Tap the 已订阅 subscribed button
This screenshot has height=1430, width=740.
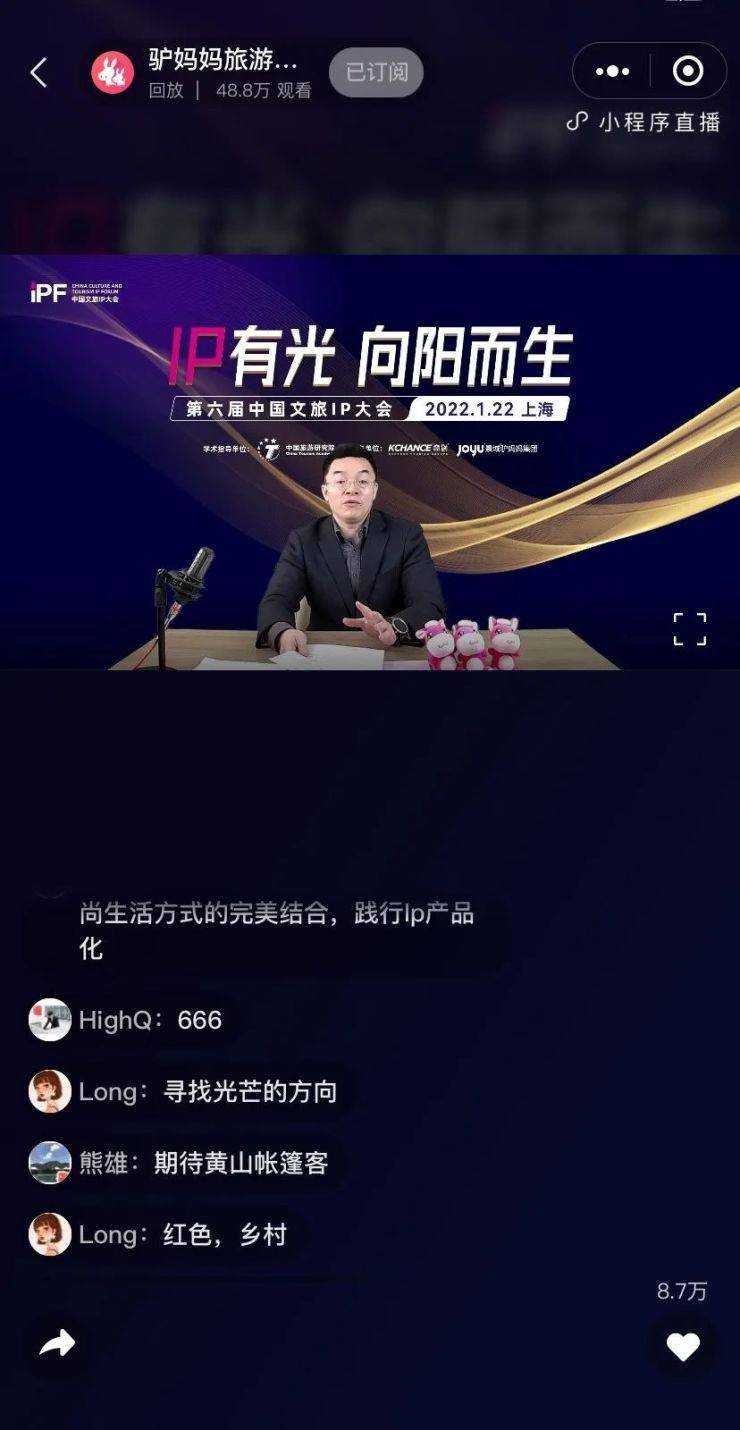click(376, 72)
